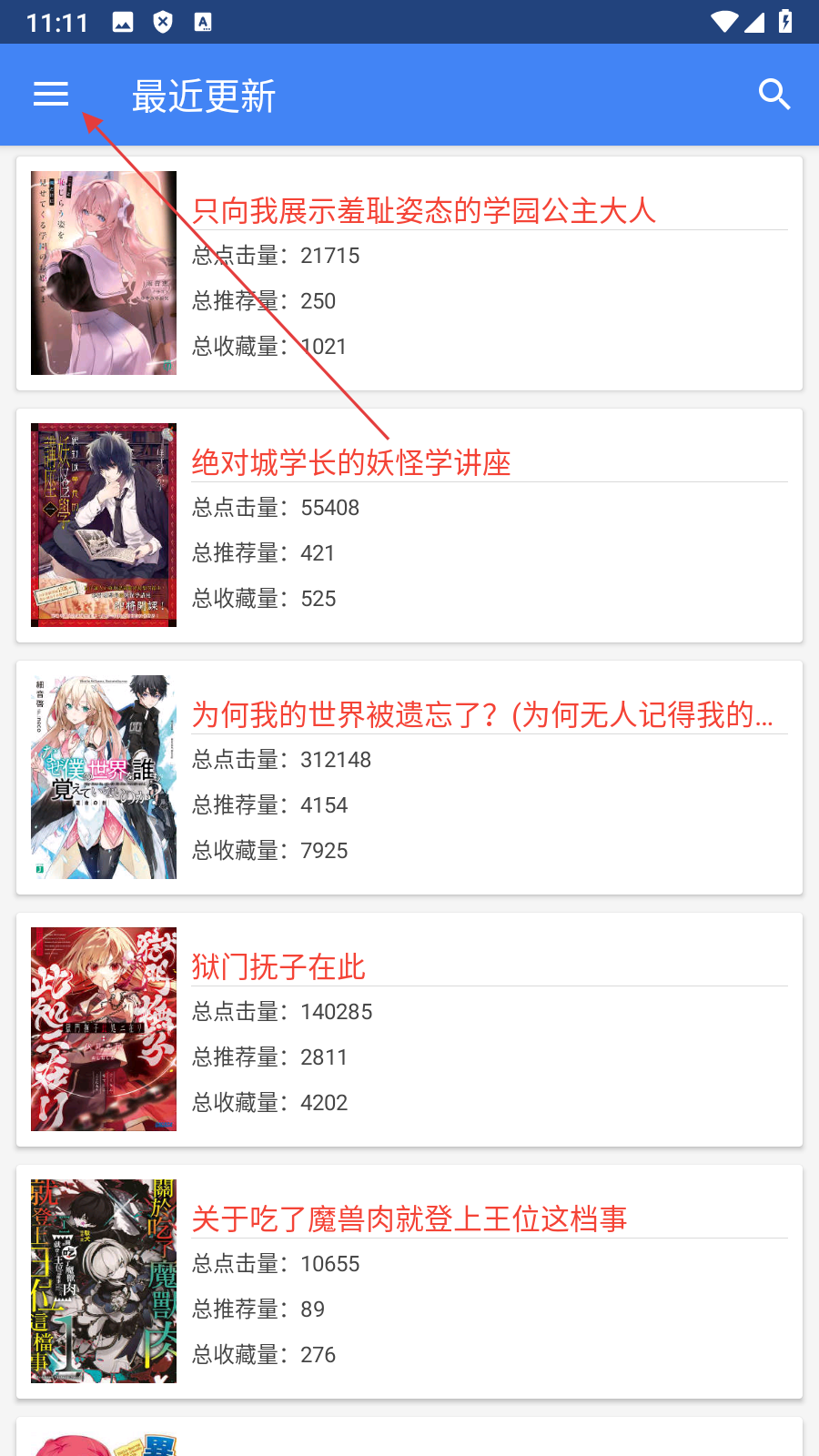Open 关于吃了魔兽肉就登上王位这档事
The image size is (819, 1456).
(x=409, y=1219)
